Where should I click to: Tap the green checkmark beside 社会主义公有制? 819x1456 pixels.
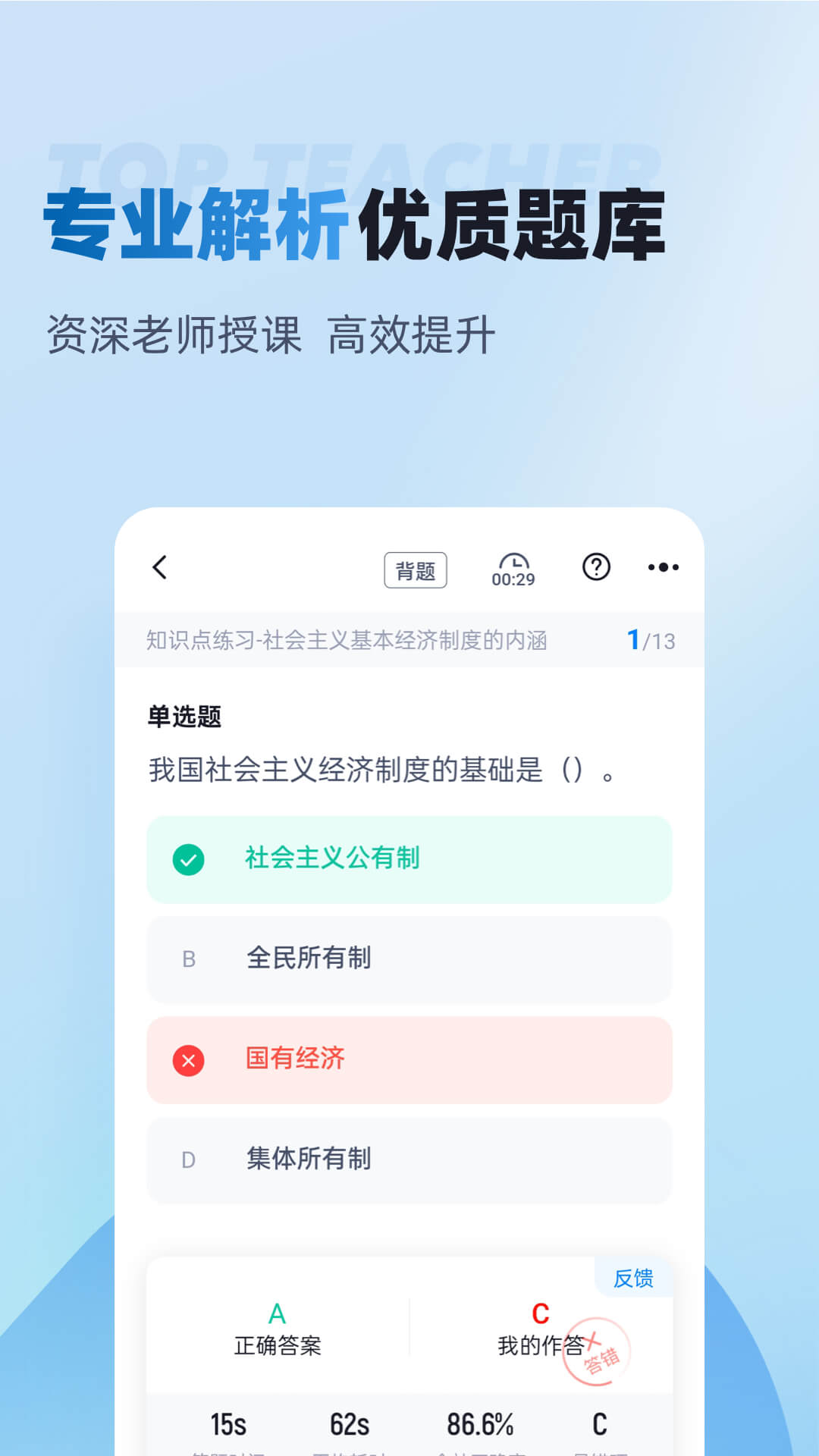(190, 860)
